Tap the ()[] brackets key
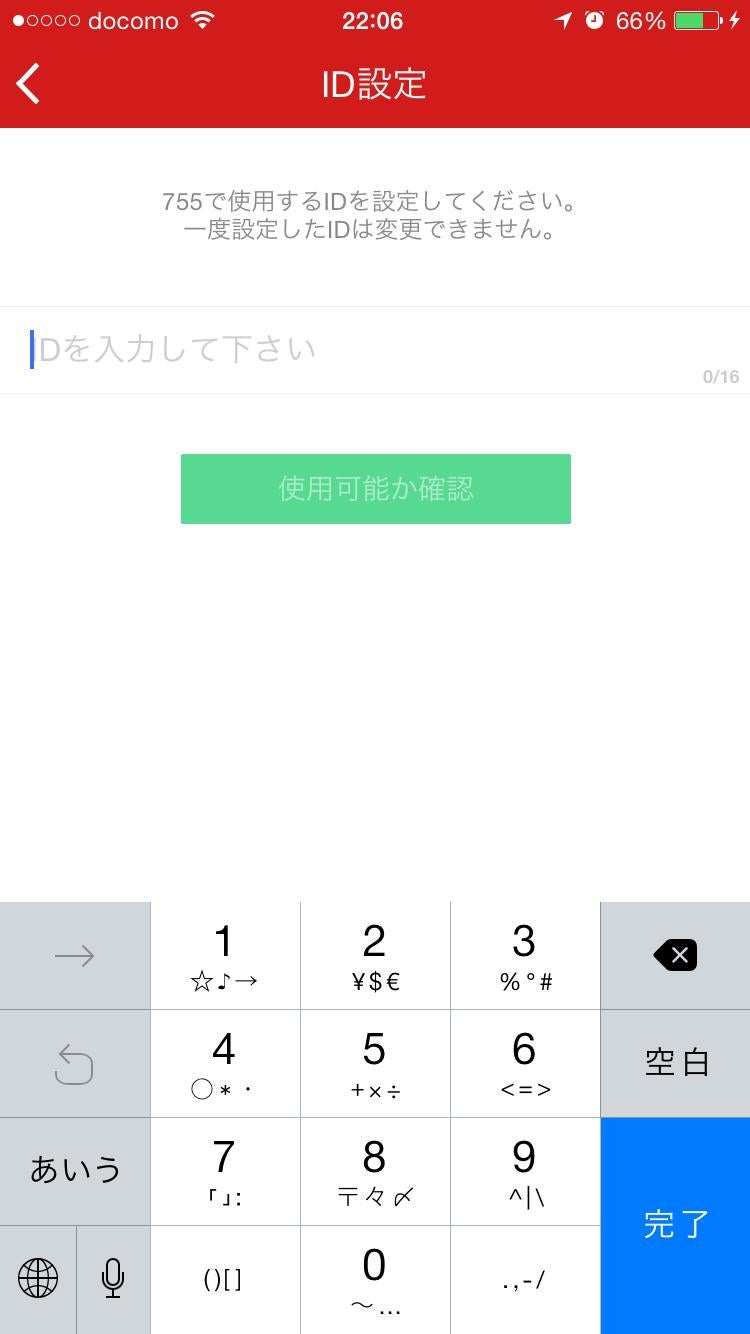This screenshot has width=750, height=1334. click(x=224, y=1279)
